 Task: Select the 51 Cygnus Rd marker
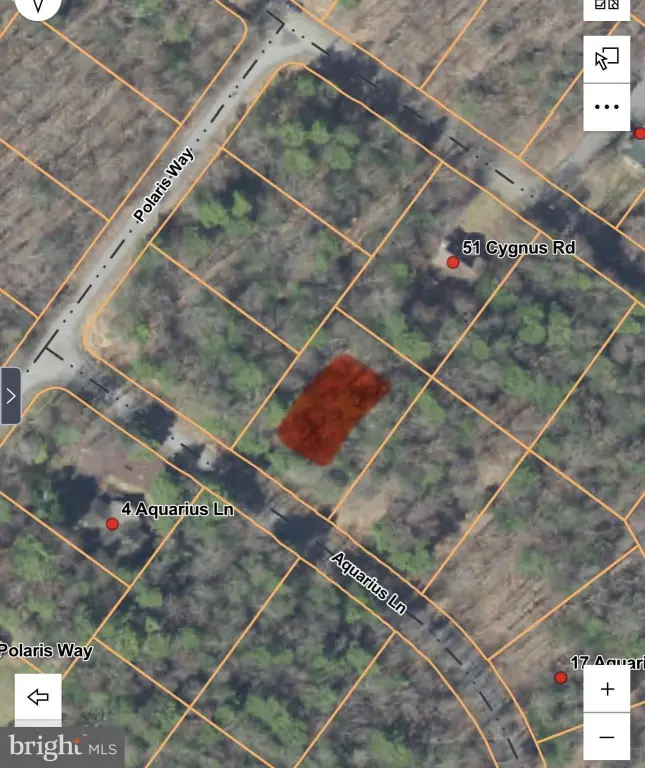click(453, 262)
